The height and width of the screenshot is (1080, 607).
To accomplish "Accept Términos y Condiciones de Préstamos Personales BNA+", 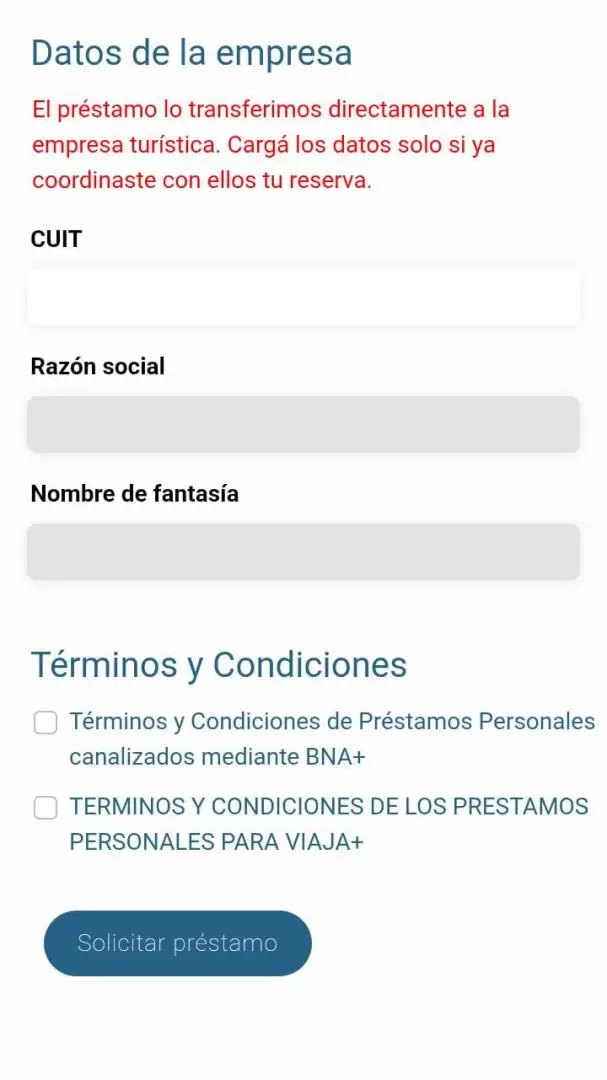I will (46, 723).
